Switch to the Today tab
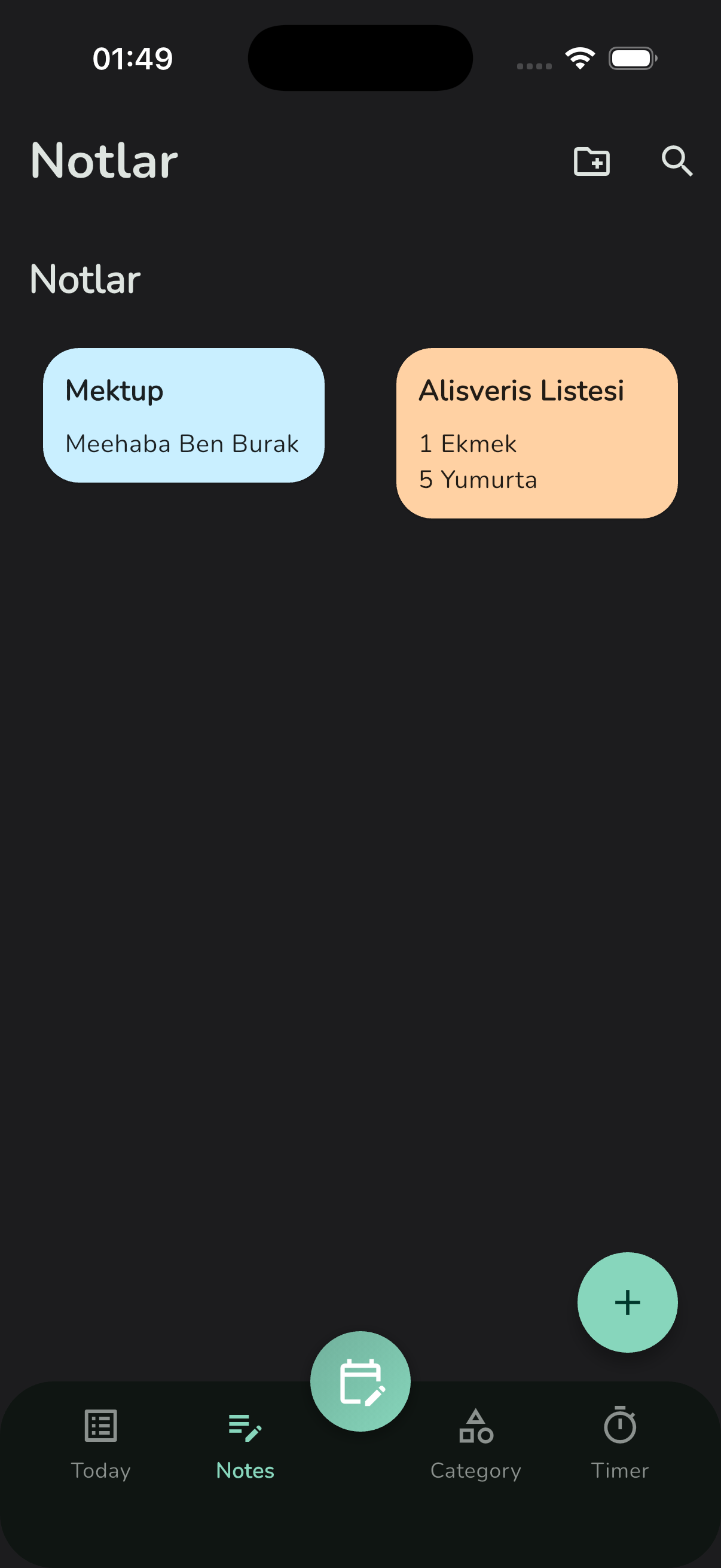This screenshot has height=1568, width=721. (101, 1443)
